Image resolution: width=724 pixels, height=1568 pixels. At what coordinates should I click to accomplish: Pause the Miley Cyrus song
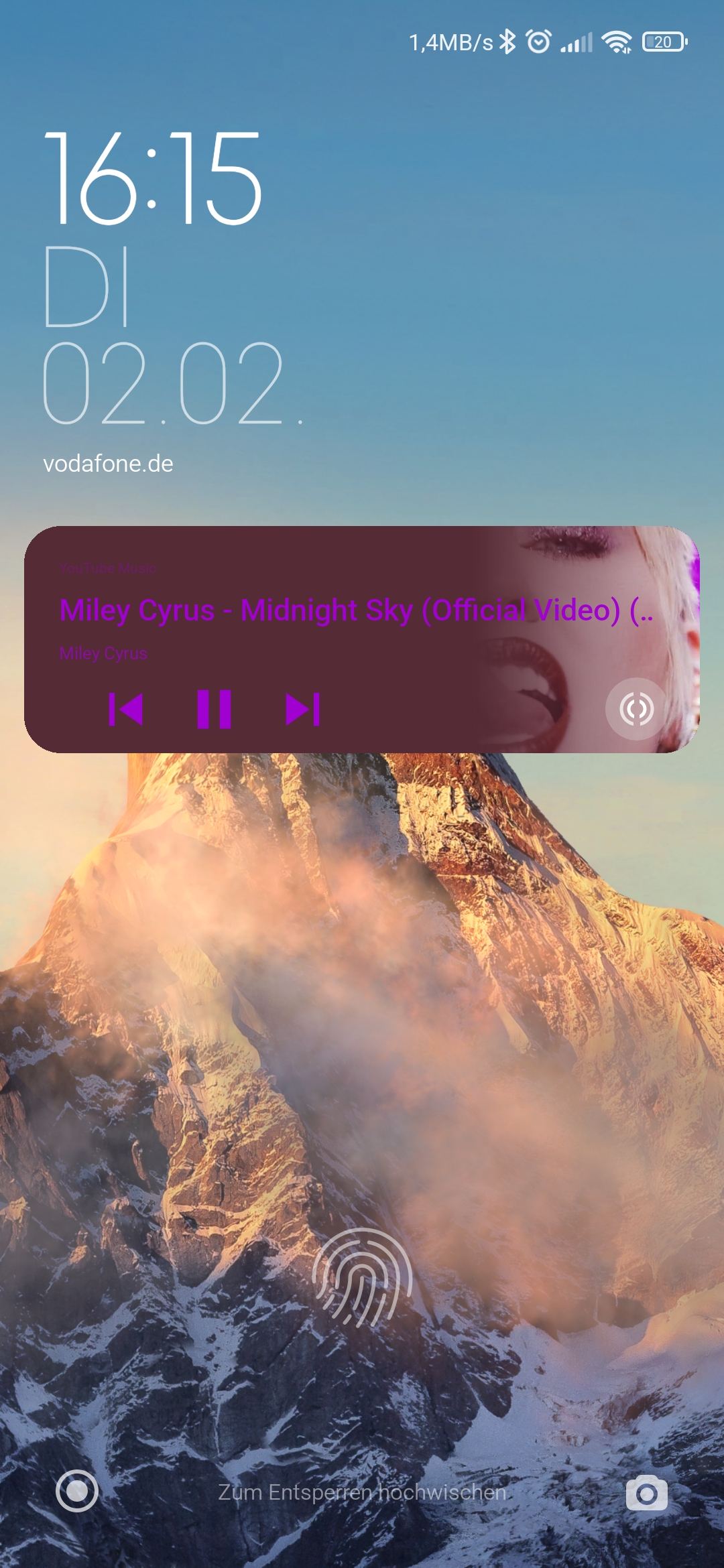pyautogui.click(x=215, y=709)
